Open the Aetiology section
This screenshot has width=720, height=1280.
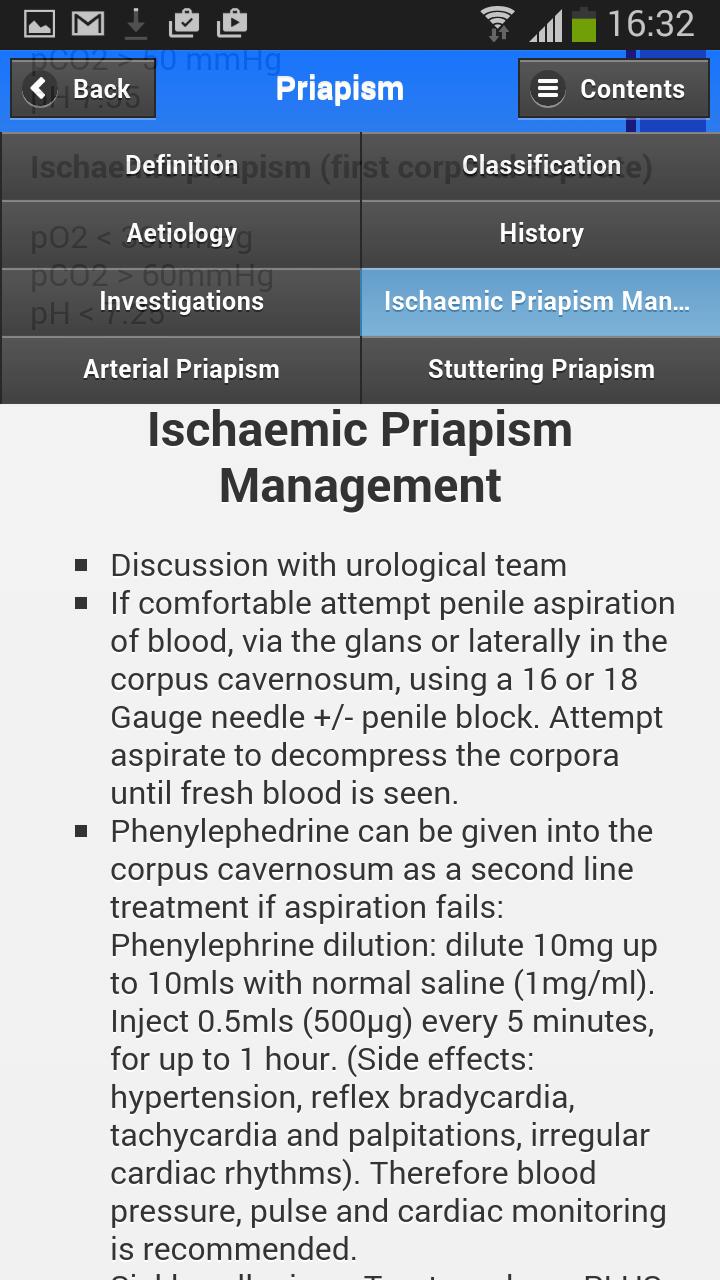180,234
